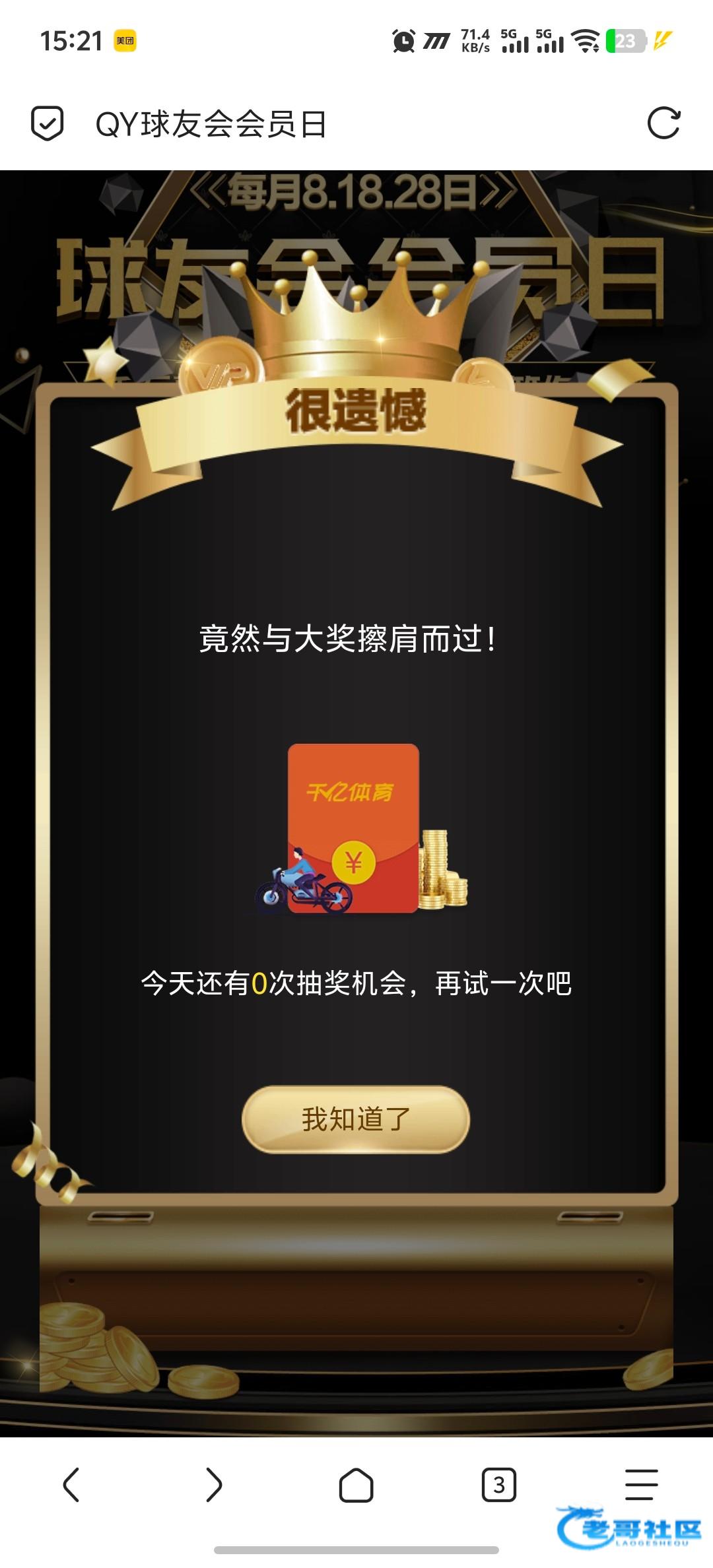Open the tab switcher showing 3 tabs
The image size is (713, 1568).
tap(498, 1485)
